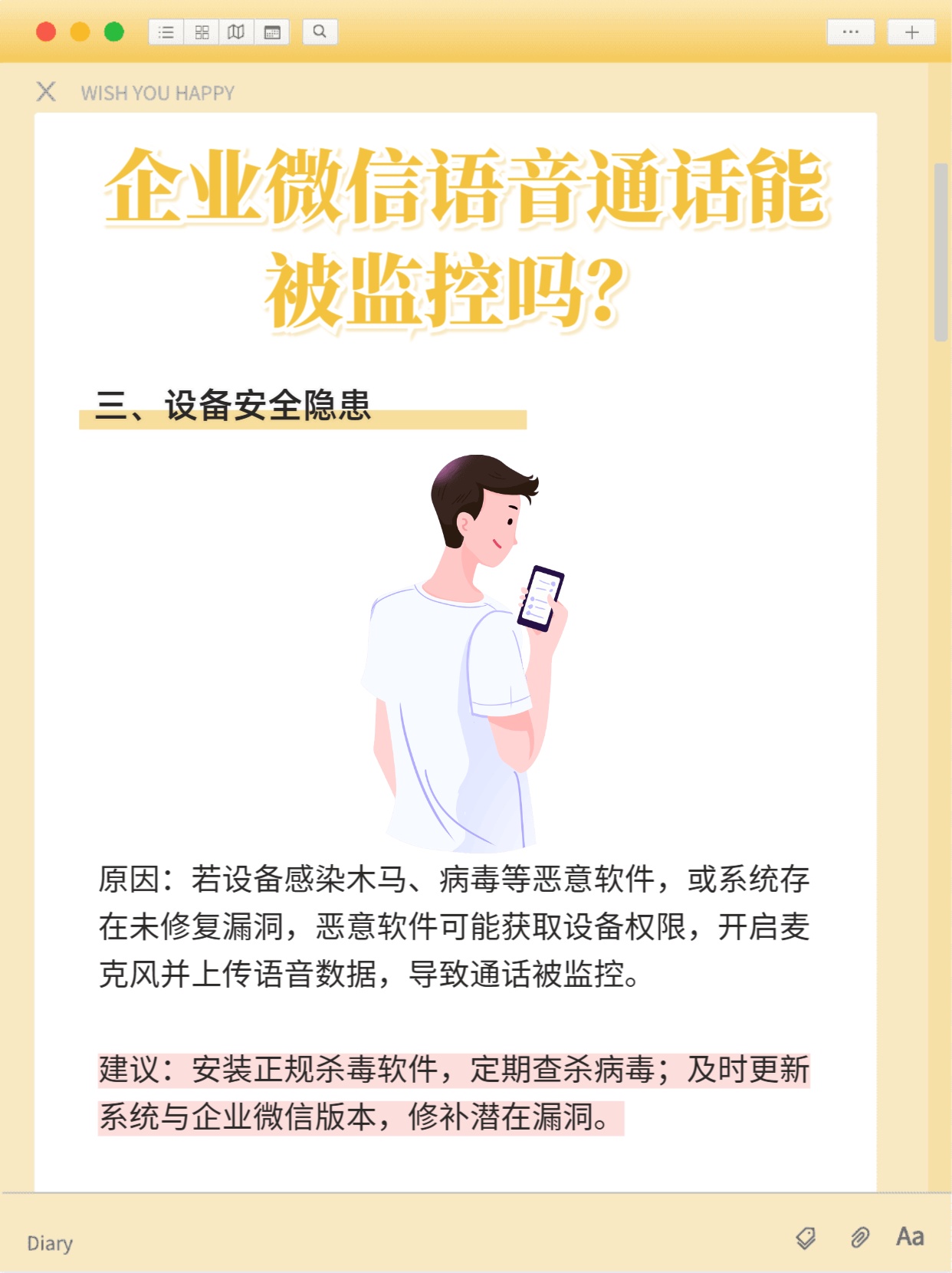Select the WISH YOU HAPPY note title
This screenshot has width=952, height=1273.
(x=157, y=93)
